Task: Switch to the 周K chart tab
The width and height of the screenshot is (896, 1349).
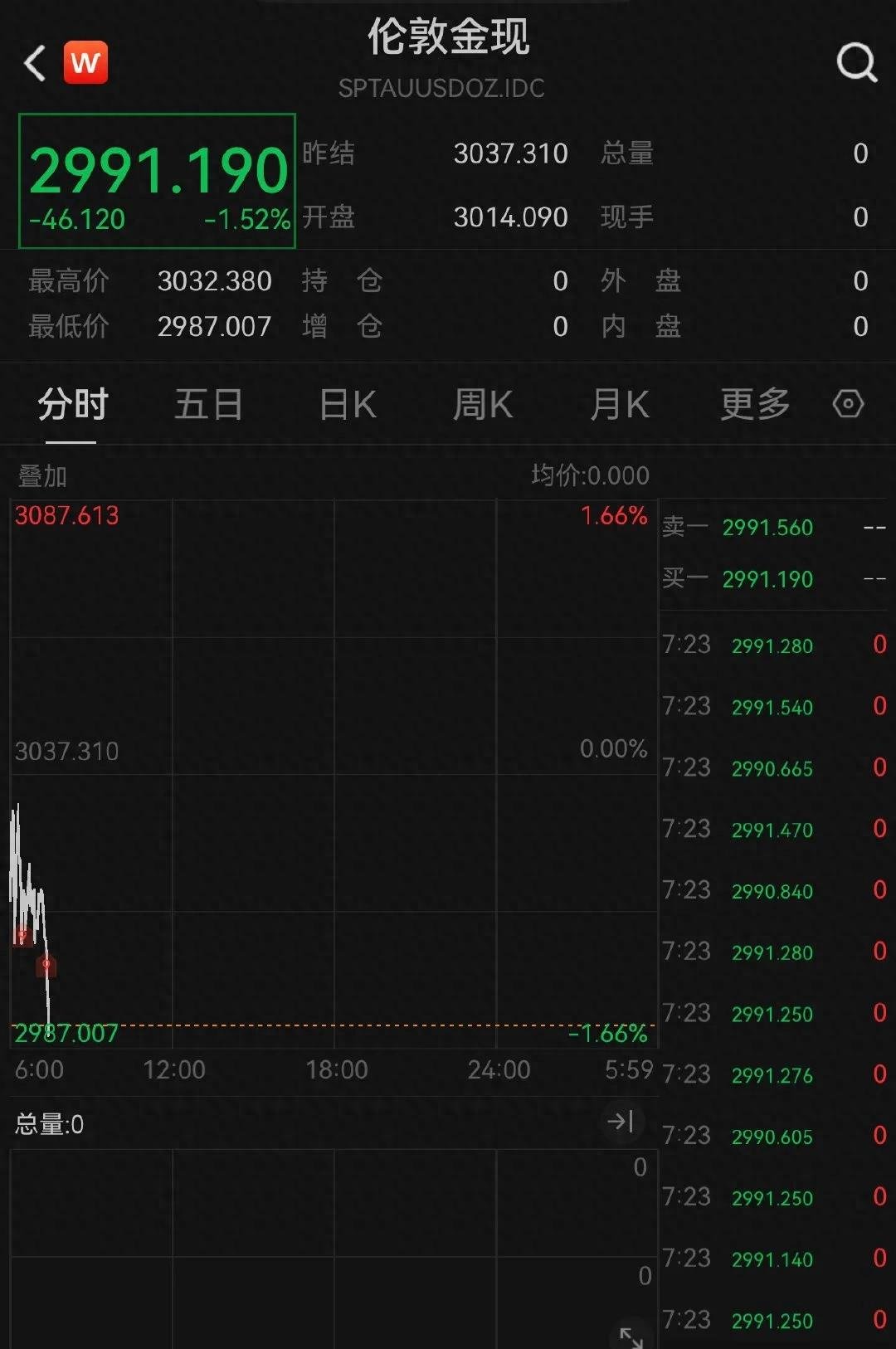Action: point(483,405)
